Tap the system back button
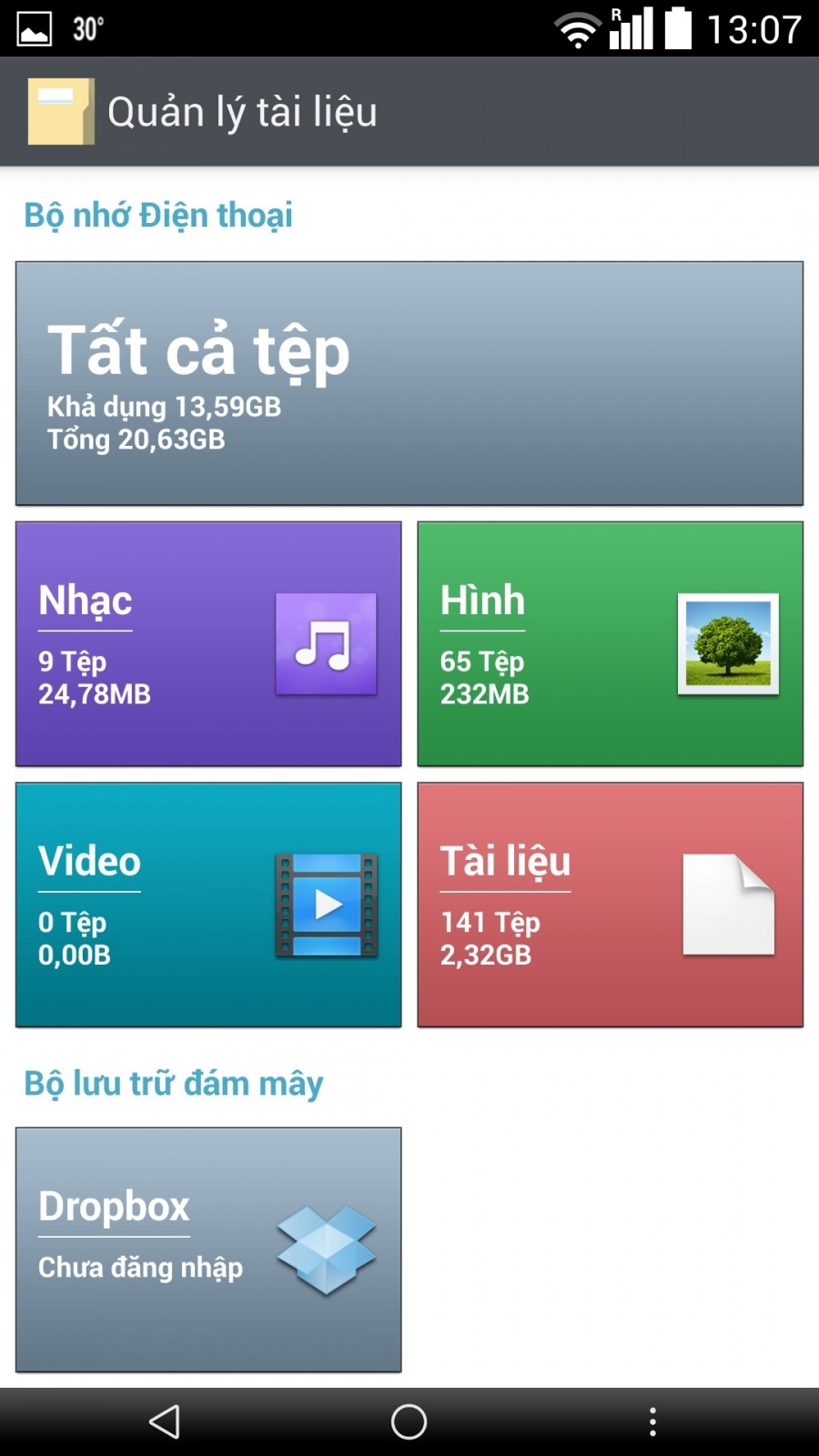 click(165, 1421)
